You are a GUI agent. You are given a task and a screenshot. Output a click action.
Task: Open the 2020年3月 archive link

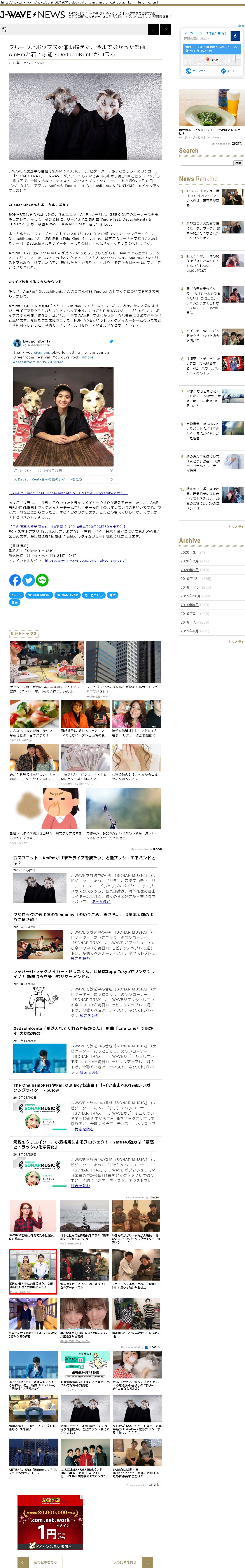[189, 552]
